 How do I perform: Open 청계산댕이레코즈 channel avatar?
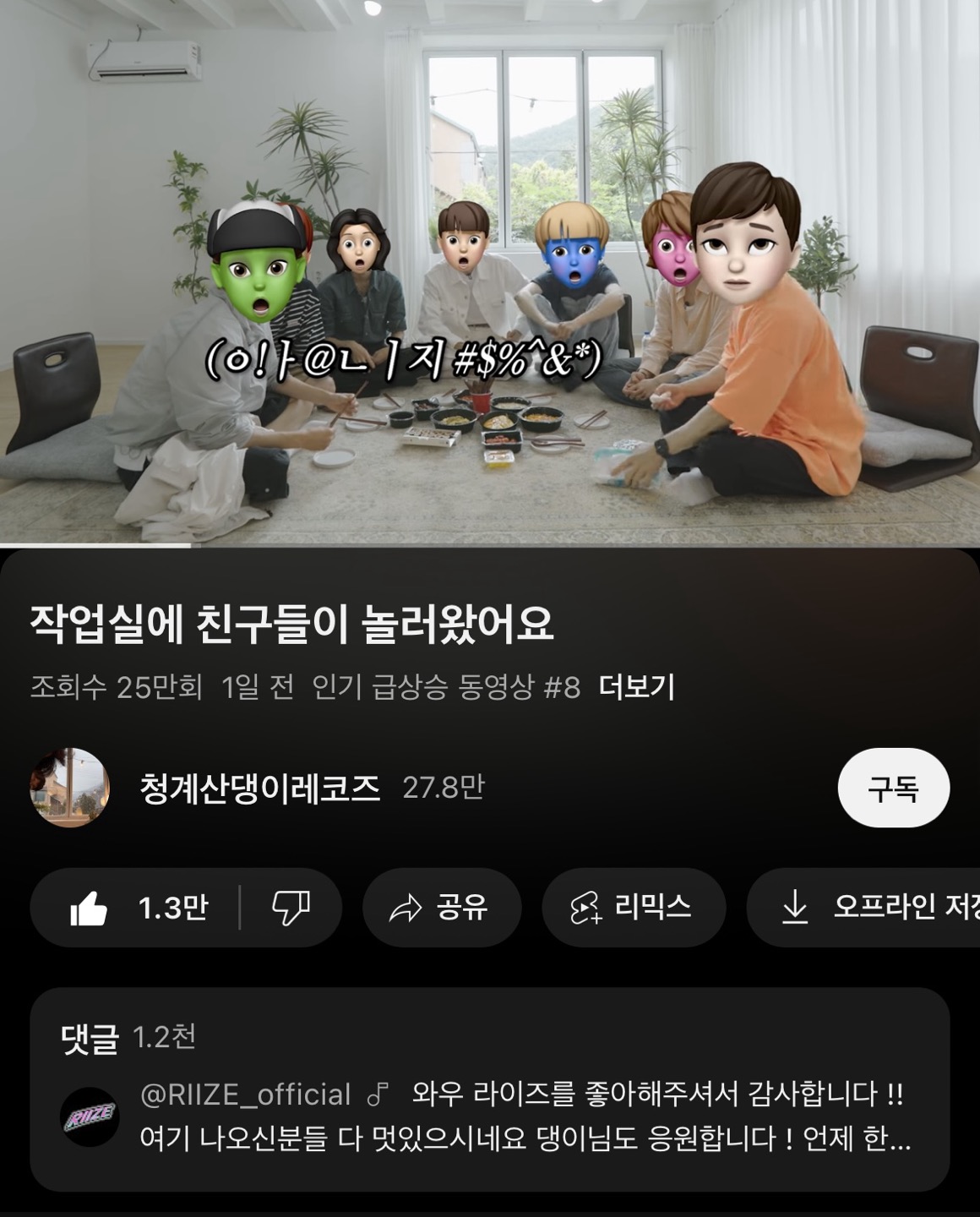point(70,788)
